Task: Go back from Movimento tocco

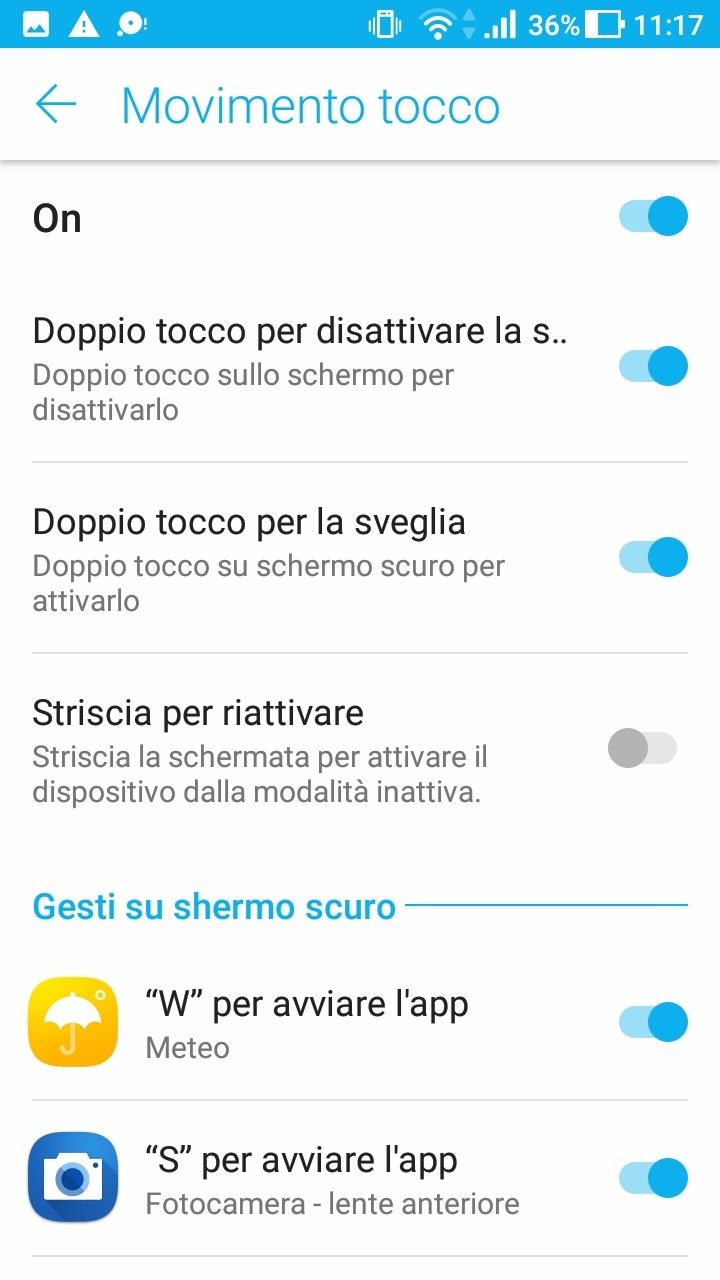Action: (56, 105)
